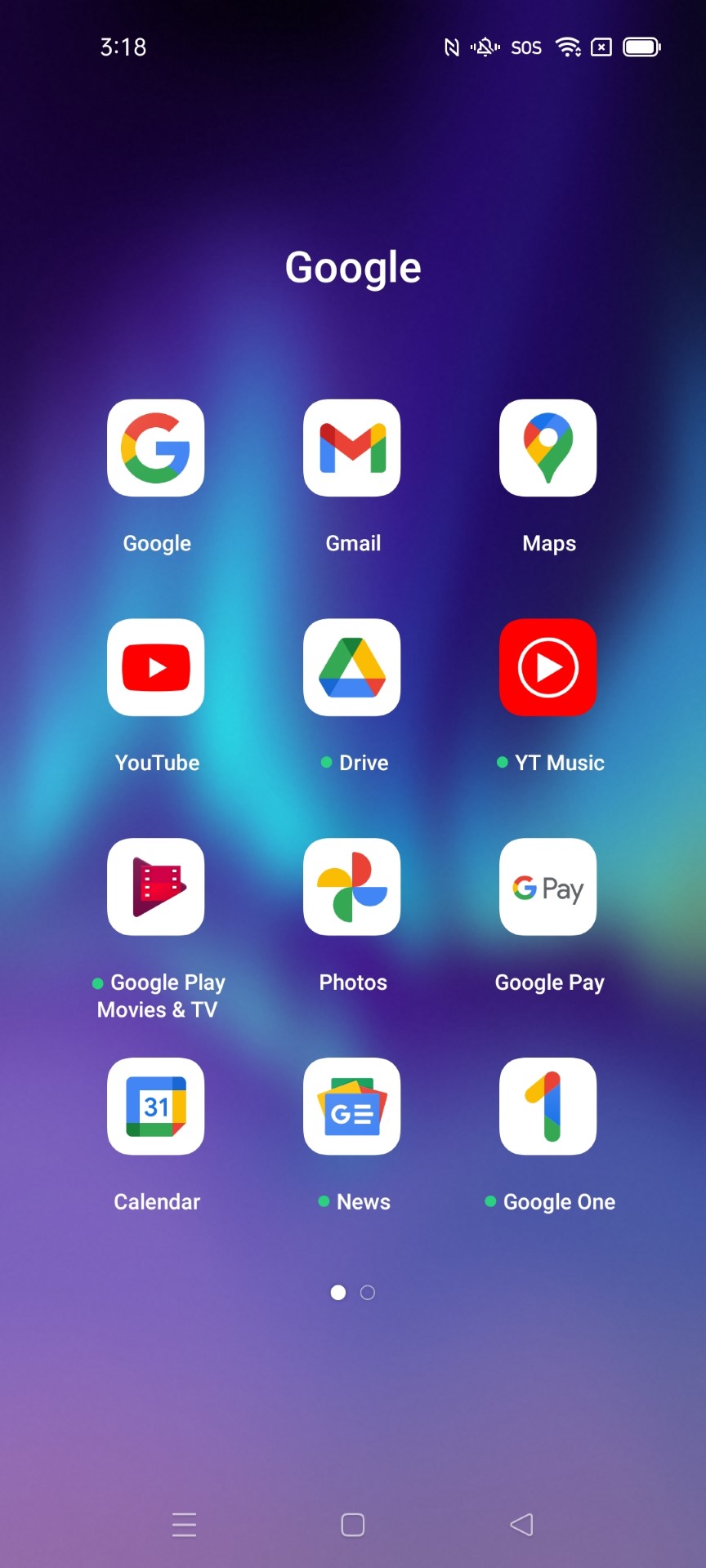Launch Gmail
Screen dimensions: 706x1568
[352, 448]
